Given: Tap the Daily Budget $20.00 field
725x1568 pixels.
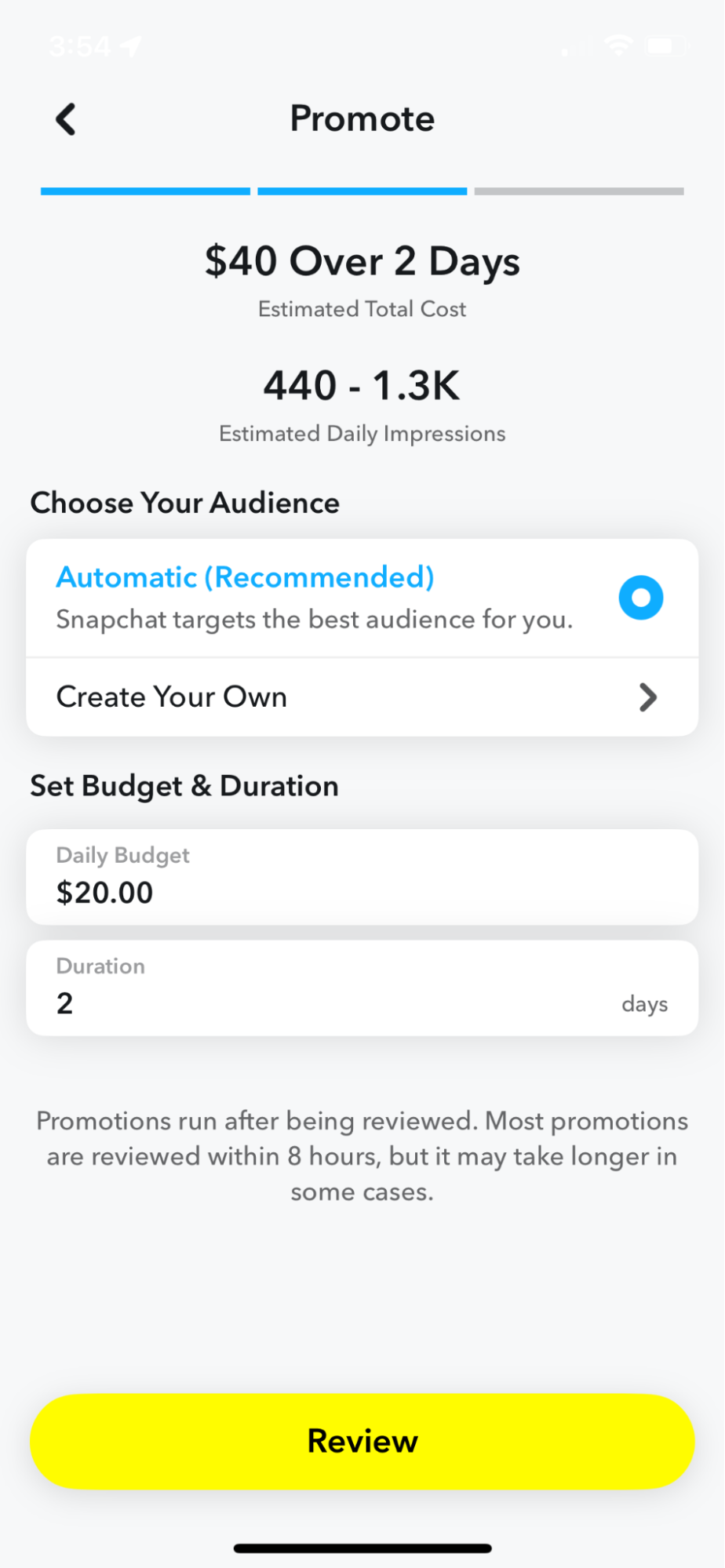Looking at the screenshot, I should [362, 876].
